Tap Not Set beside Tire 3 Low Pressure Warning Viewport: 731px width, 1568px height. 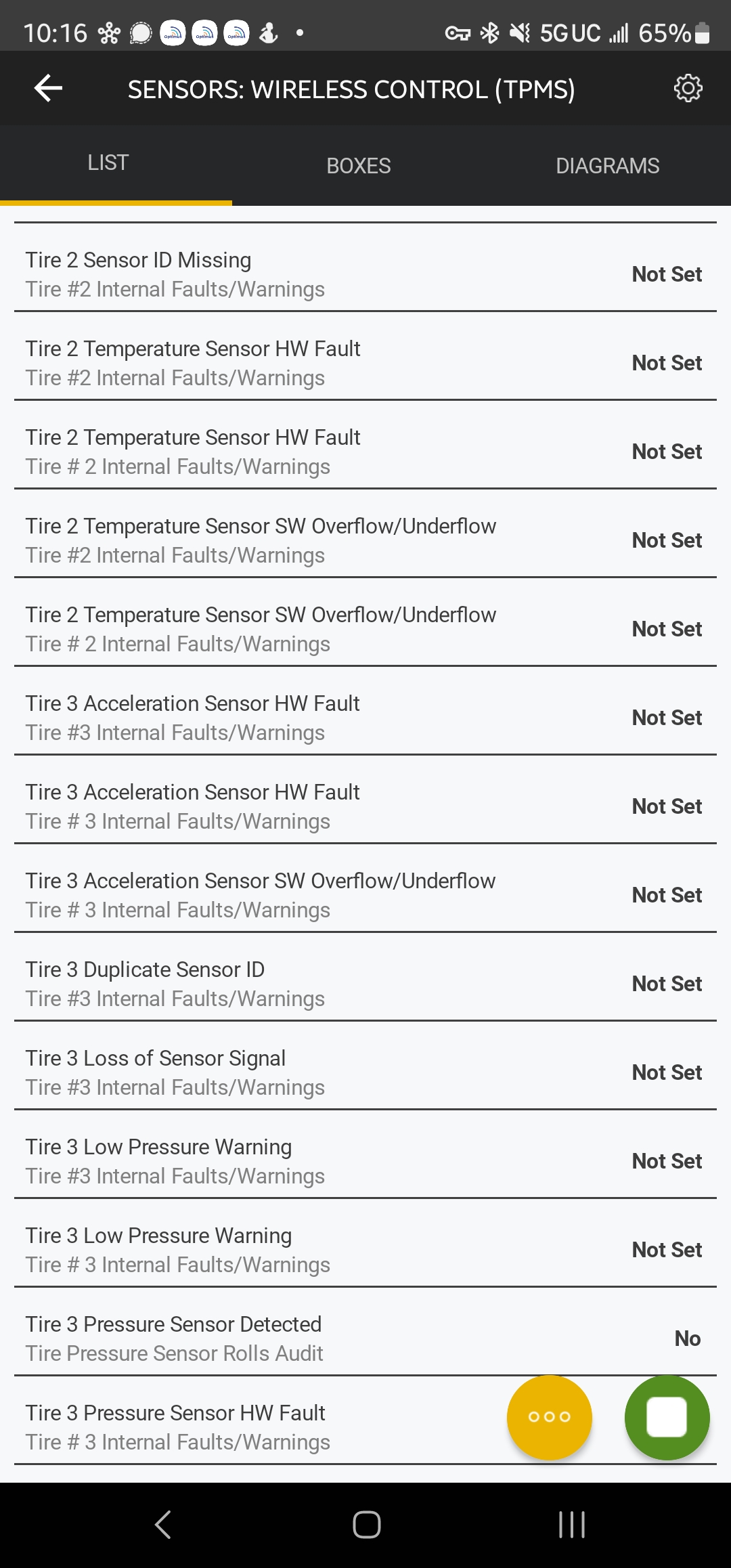667,1160
